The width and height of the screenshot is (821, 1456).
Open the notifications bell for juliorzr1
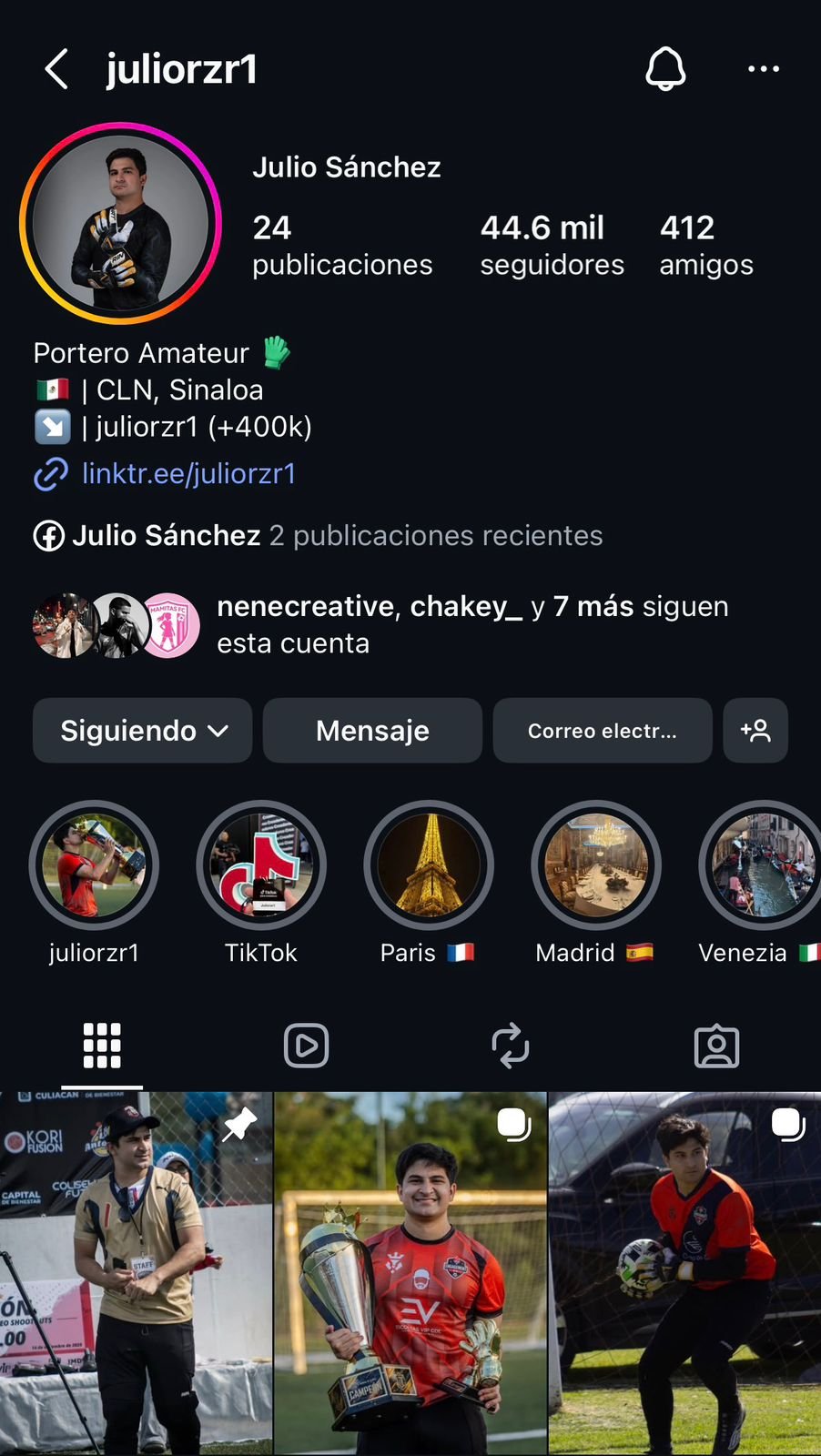(665, 69)
